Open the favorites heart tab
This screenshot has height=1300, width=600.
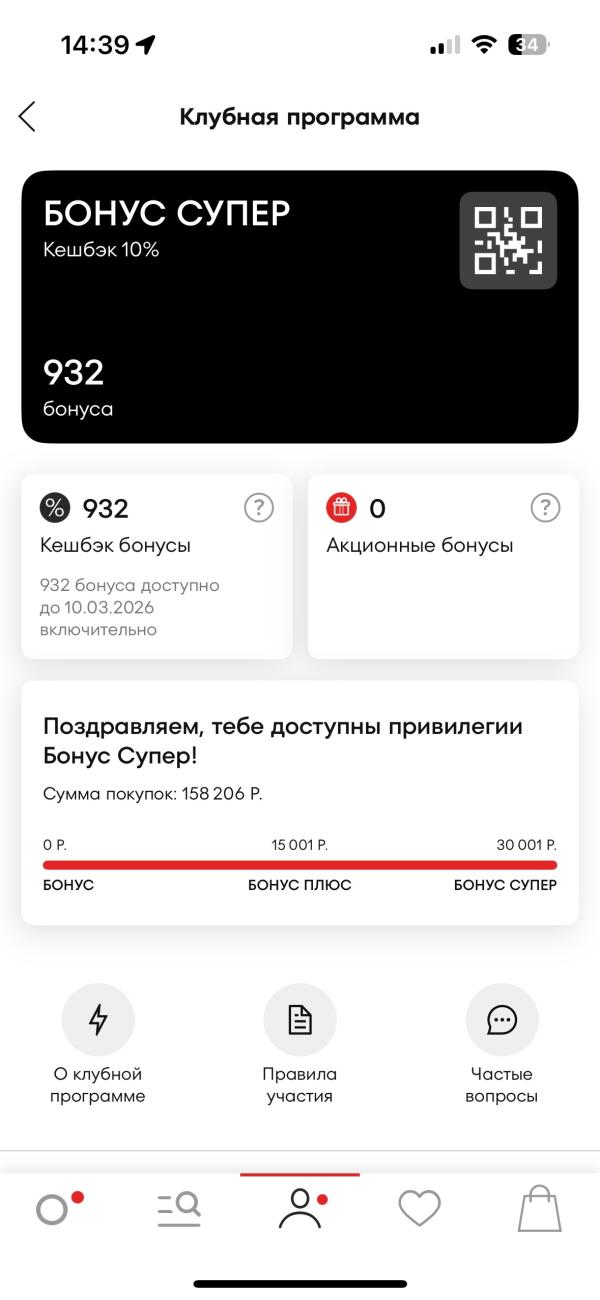[420, 1209]
